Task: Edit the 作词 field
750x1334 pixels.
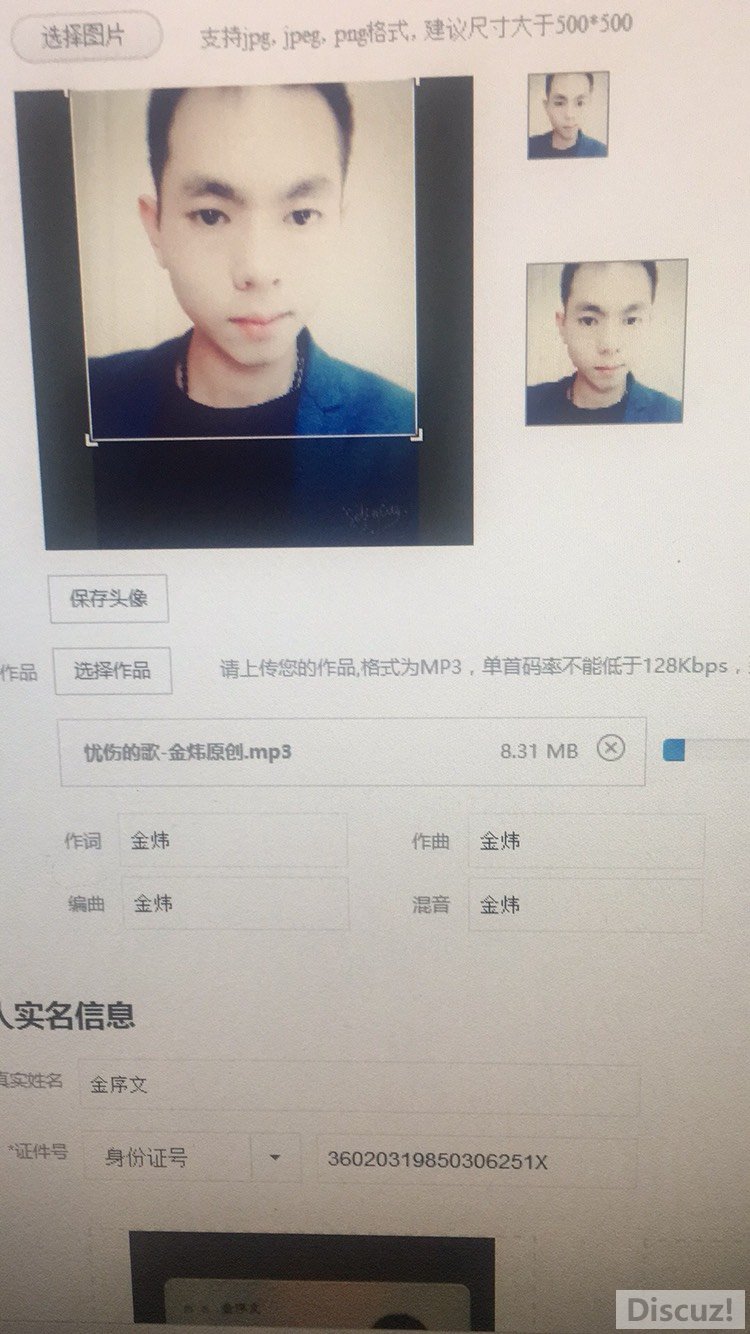Action: click(232, 840)
